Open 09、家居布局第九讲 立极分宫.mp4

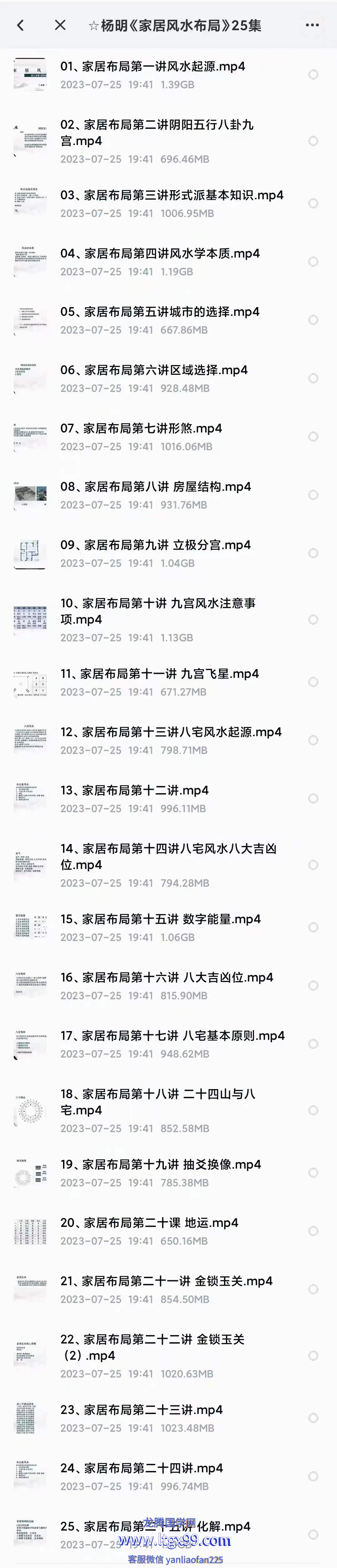coord(155,545)
